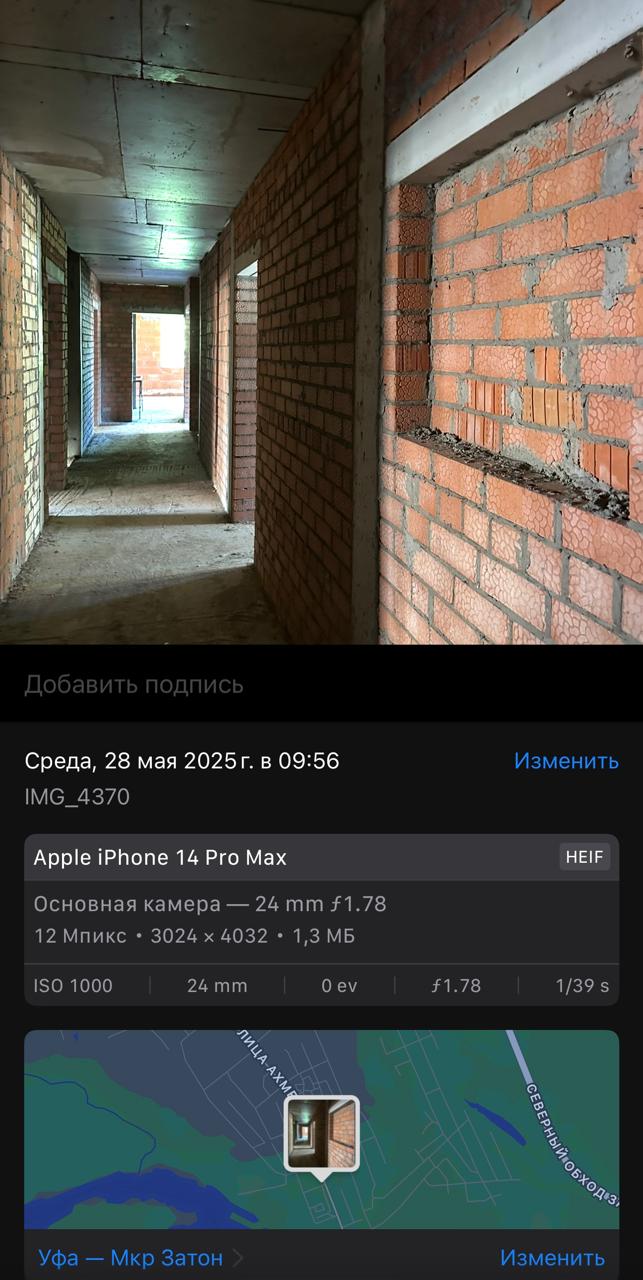The width and height of the screenshot is (643, 1280).
Task: Tap 'Изменить' next to the location
Action: click(552, 1257)
